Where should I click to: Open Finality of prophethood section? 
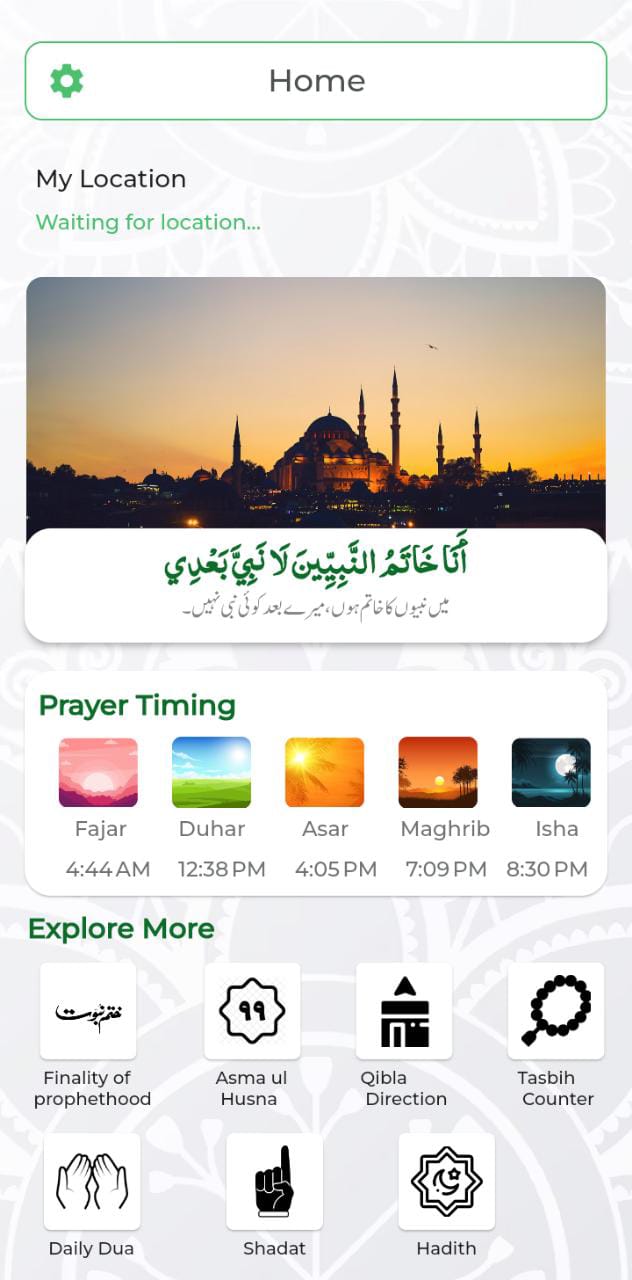[x=88, y=1011]
